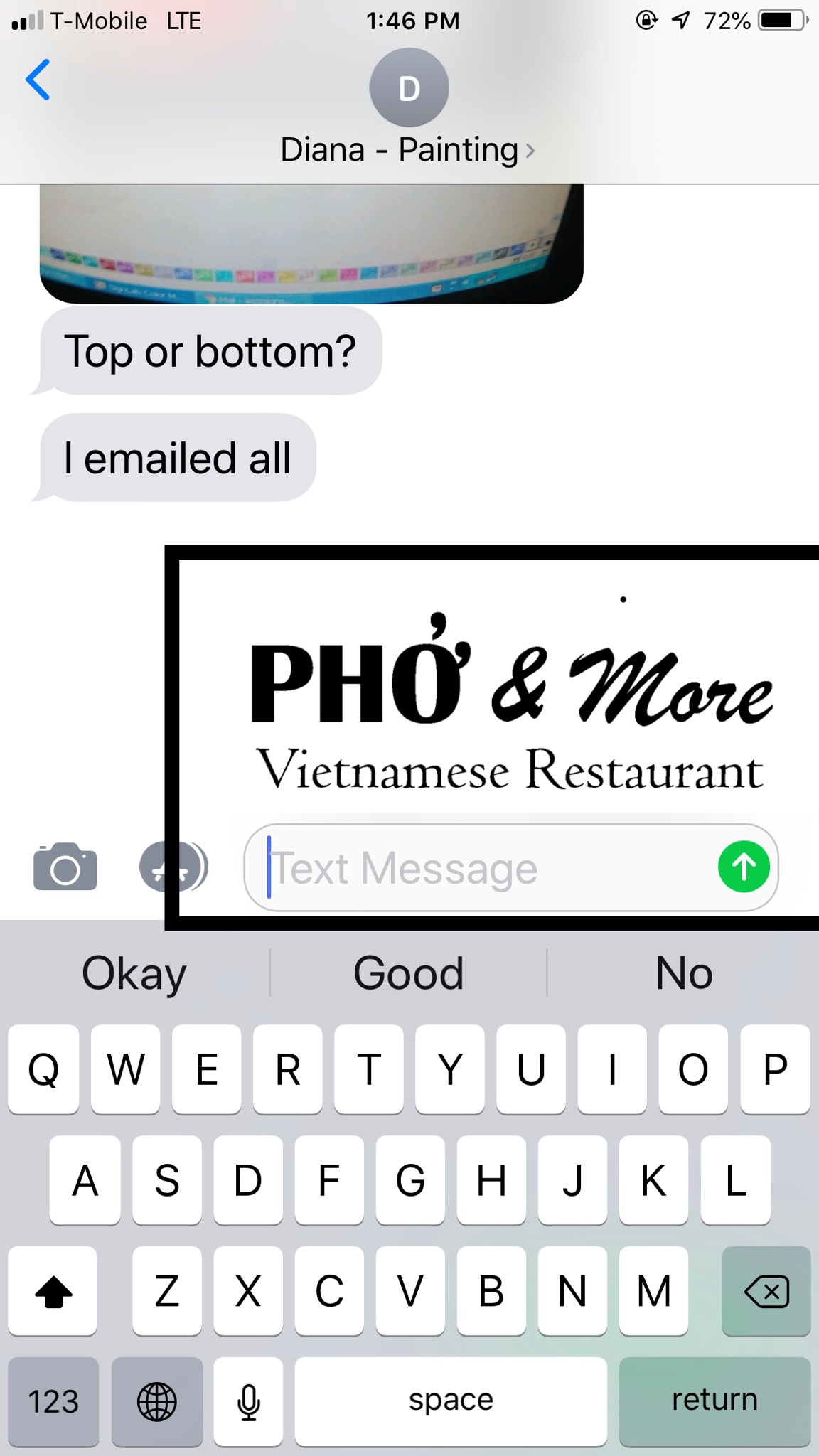Tap the space bar
The height and width of the screenshot is (1456, 819).
pos(451,1401)
